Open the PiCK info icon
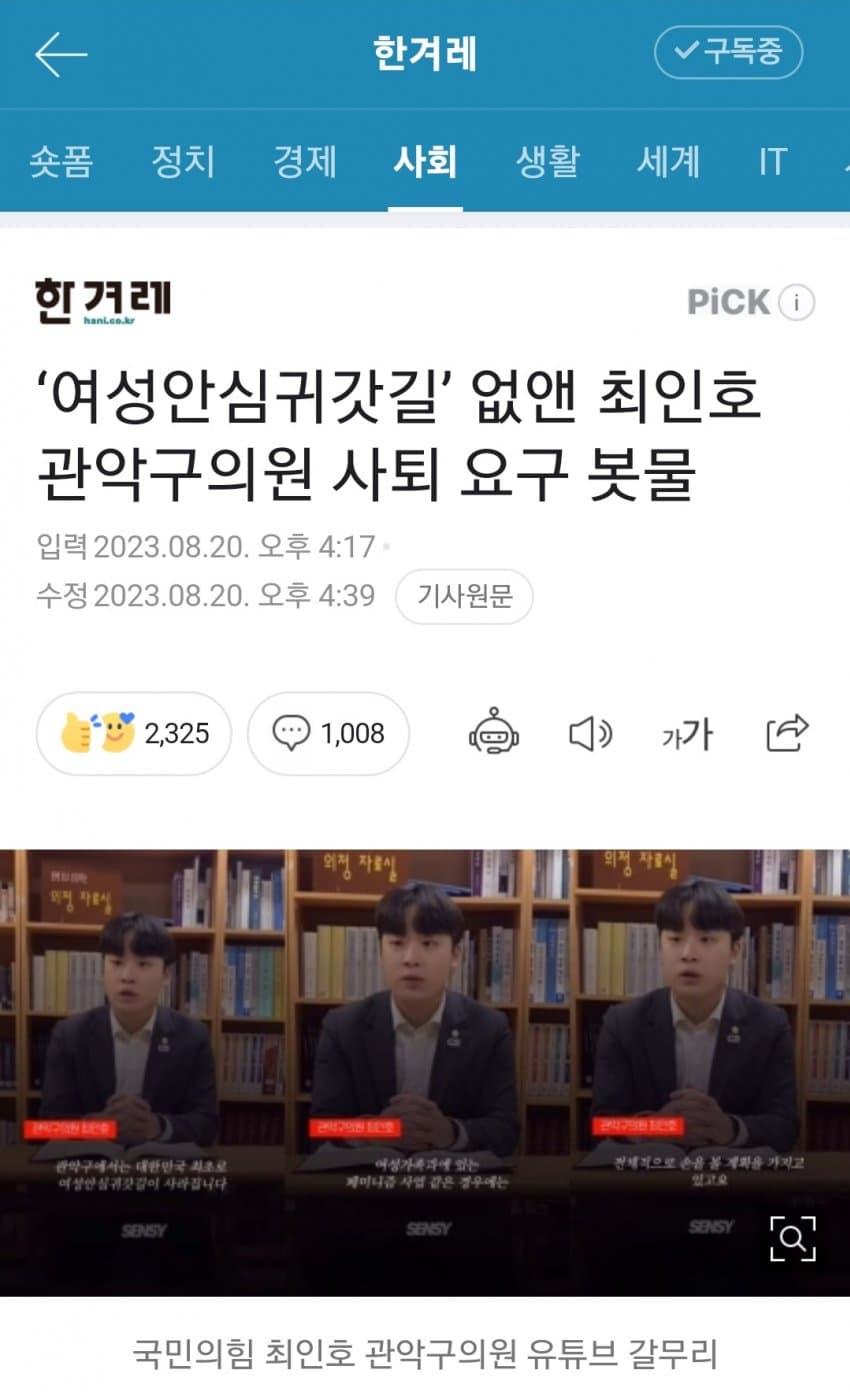Viewport: 850px width, 1392px height. click(x=796, y=302)
